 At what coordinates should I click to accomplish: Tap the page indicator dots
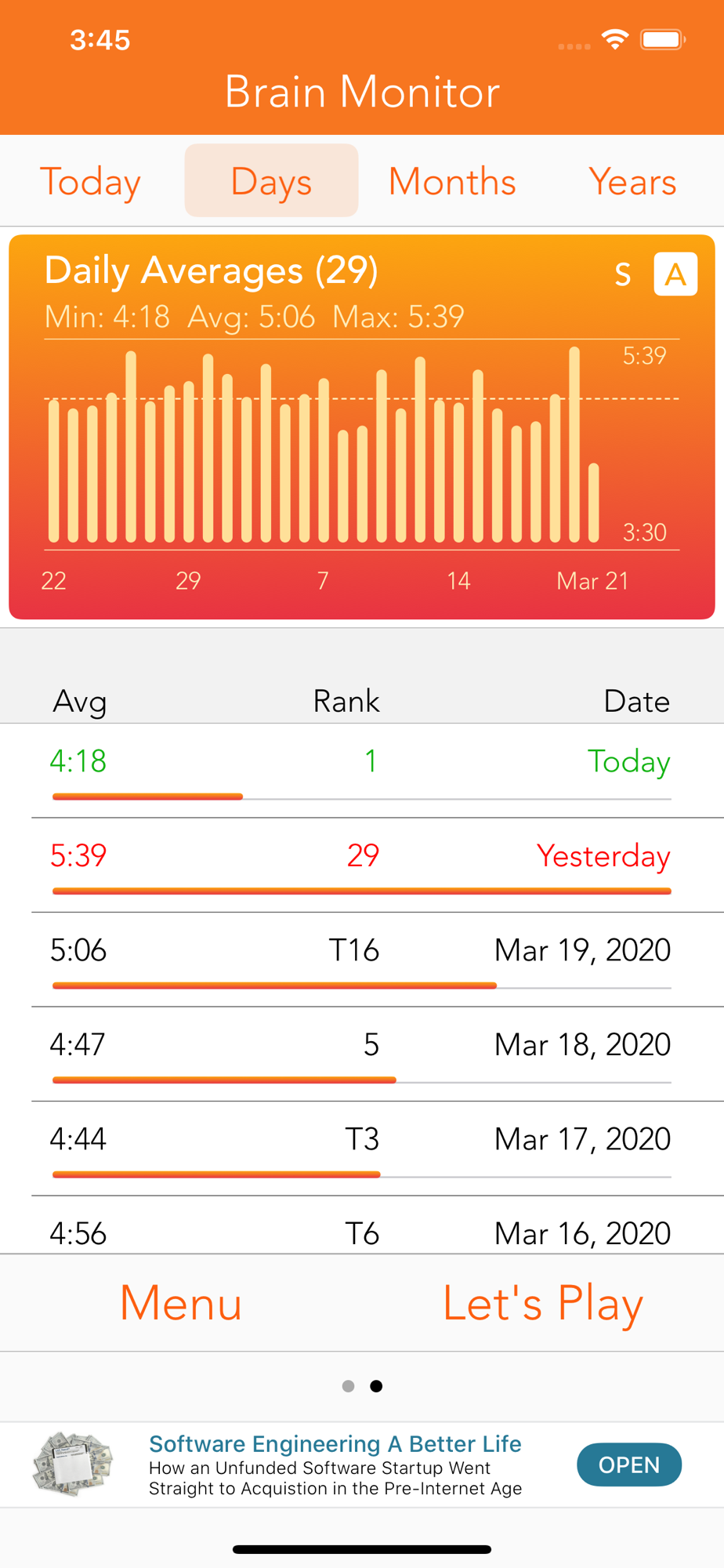[362, 1386]
